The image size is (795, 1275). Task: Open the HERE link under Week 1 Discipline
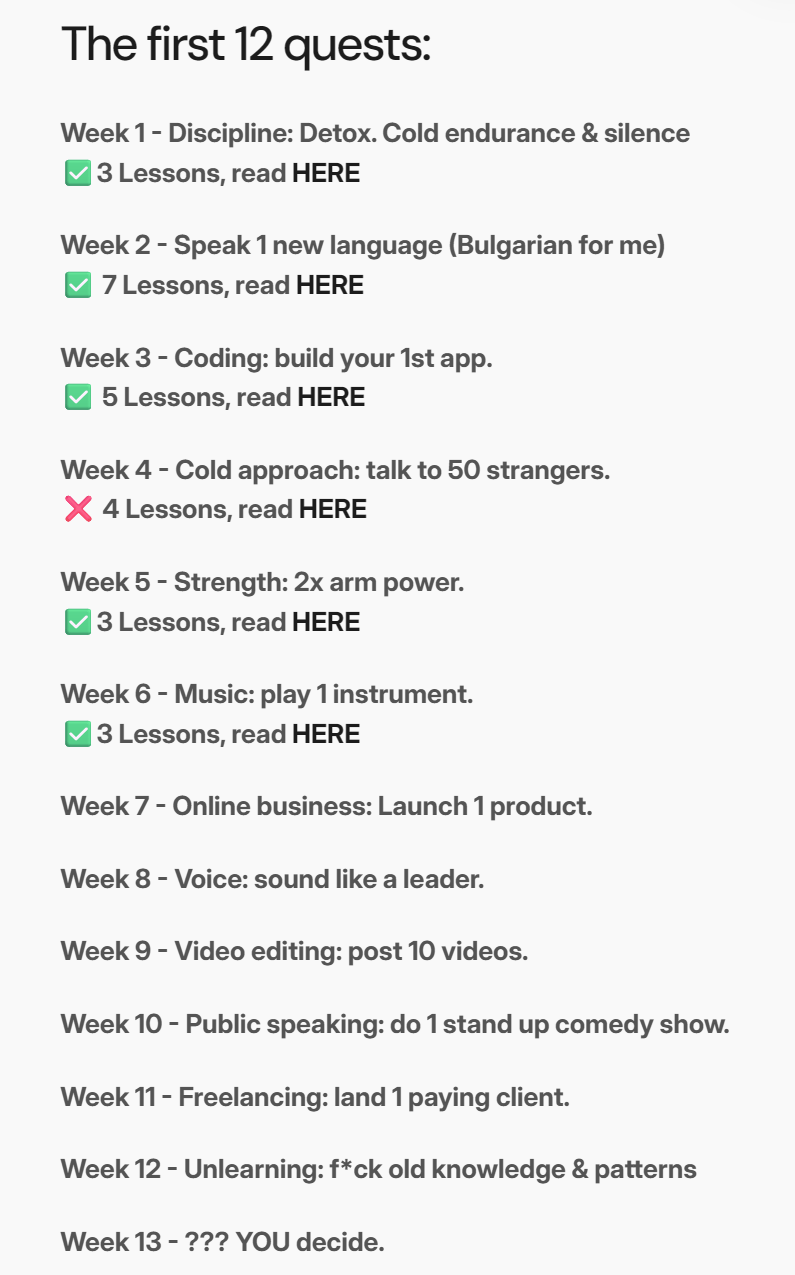[326, 174]
